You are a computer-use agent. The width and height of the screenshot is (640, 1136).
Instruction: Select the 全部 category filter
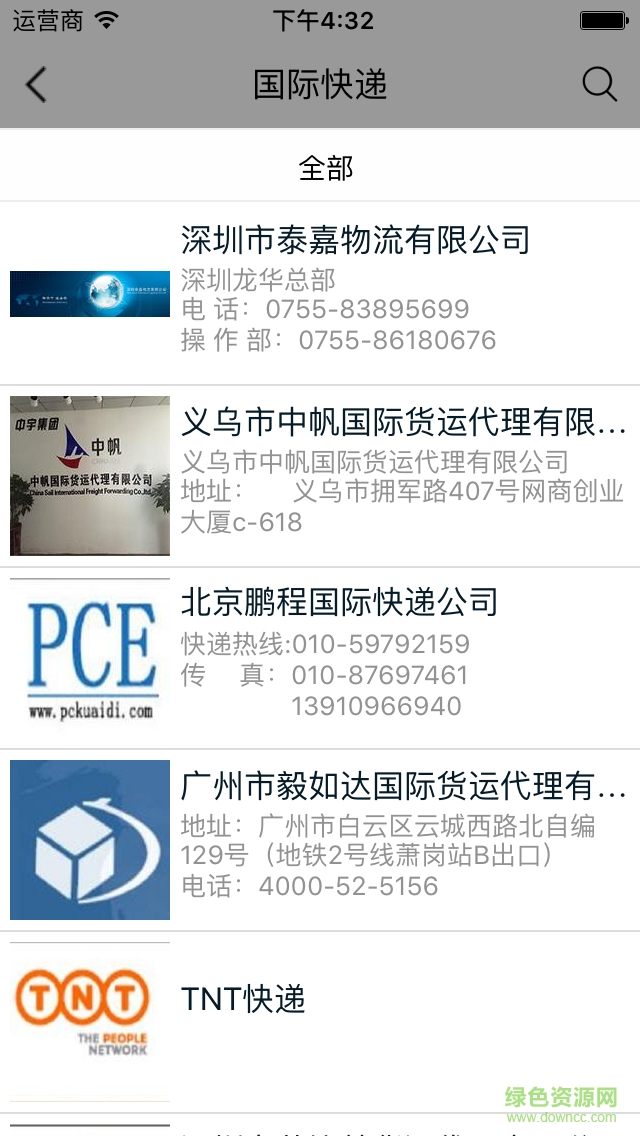coord(326,168)
